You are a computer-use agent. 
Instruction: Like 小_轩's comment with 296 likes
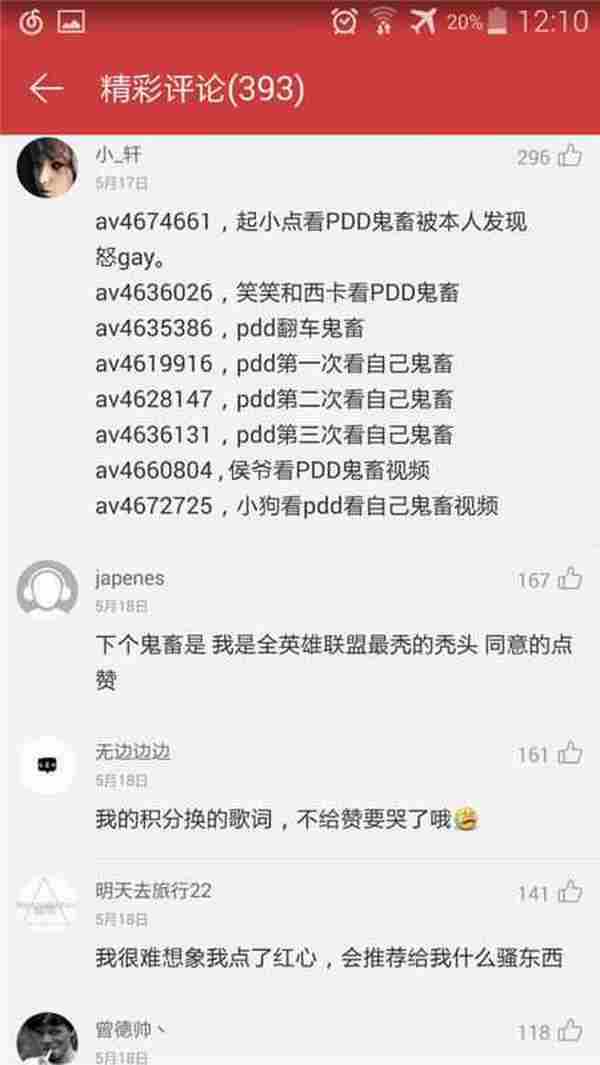coord(570,156)
